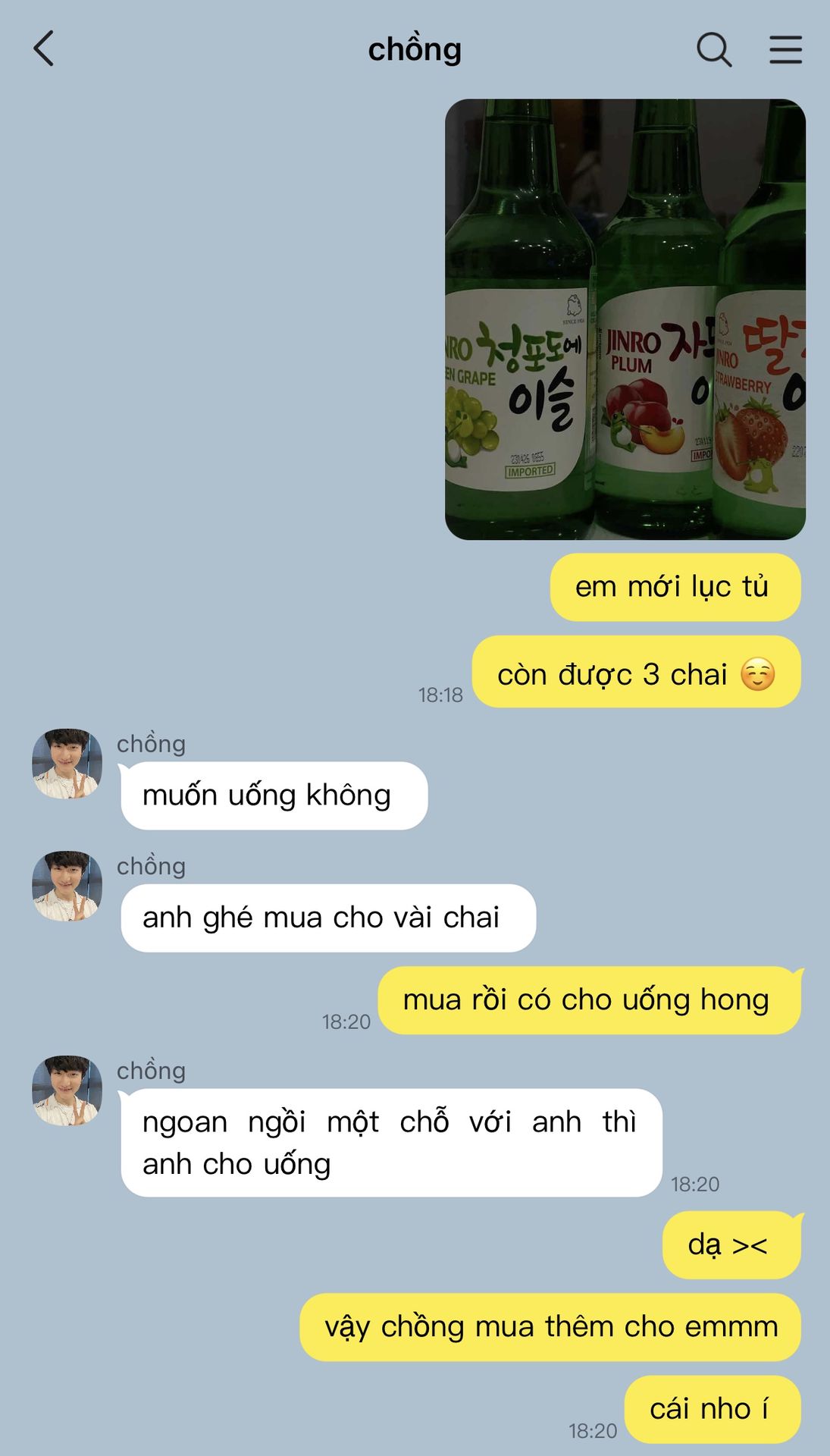Go back to the chat list
The width and height of the screenshot is (830, 1456).
(44, 49)
